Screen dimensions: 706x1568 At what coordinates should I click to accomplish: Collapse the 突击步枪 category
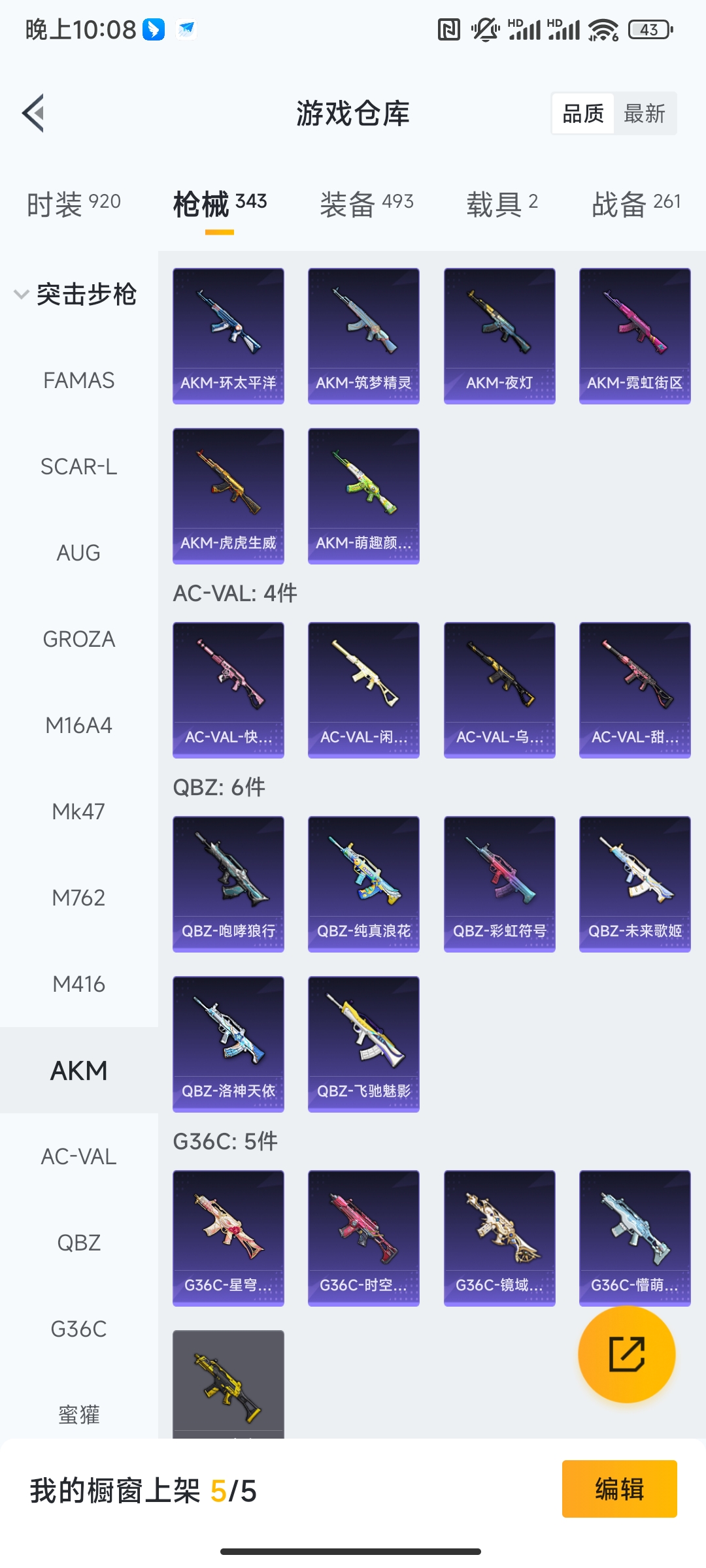point(75,294)
